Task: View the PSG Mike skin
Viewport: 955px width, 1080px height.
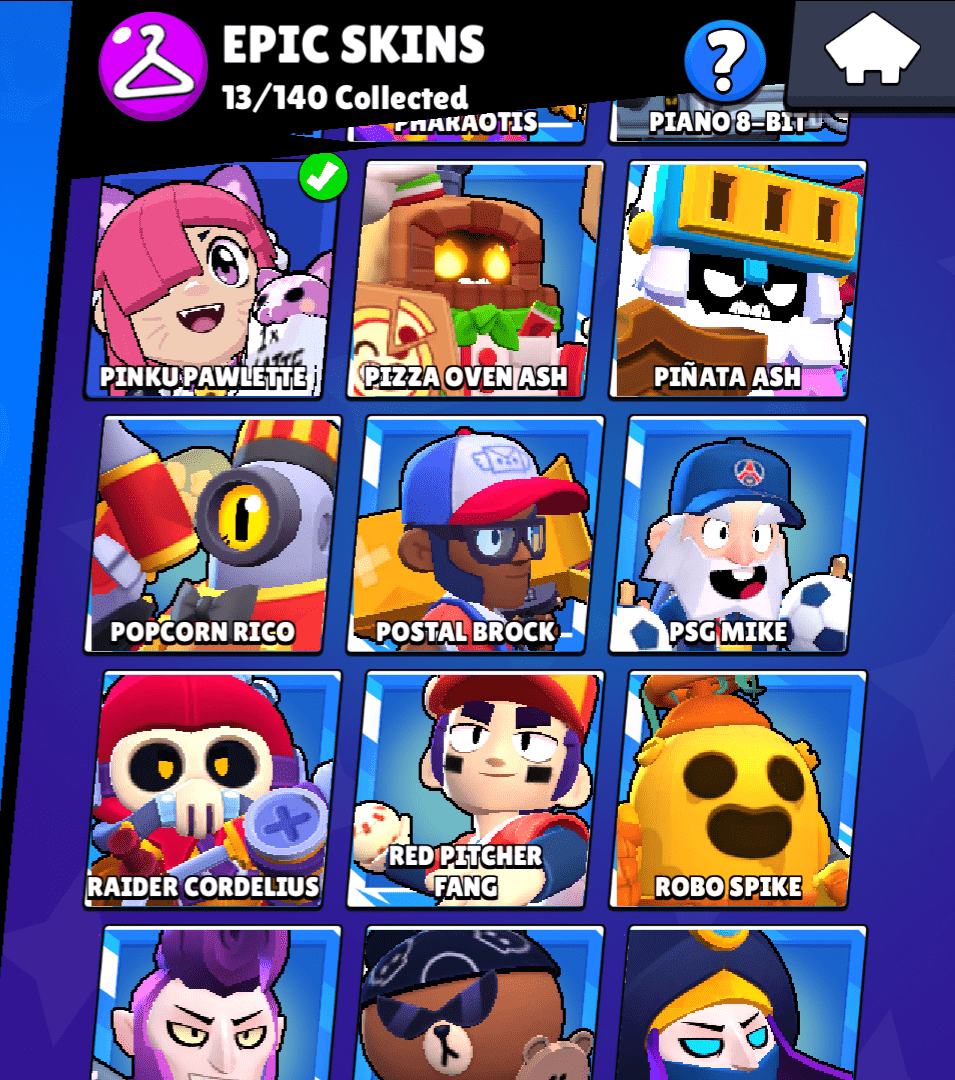Action: (x=740, y=535)
